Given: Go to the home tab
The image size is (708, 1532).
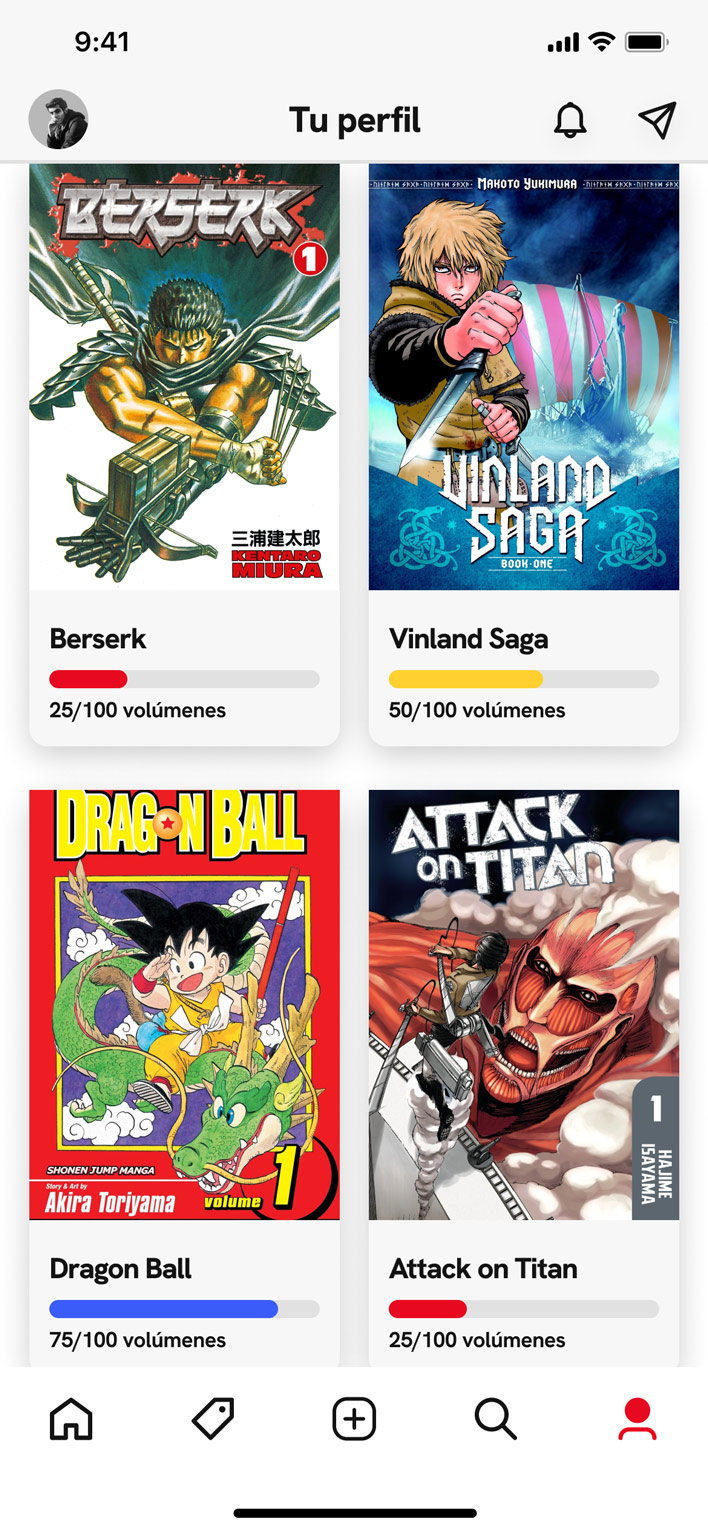Looking at the screenshot, I should click(x=71, y=1418).
